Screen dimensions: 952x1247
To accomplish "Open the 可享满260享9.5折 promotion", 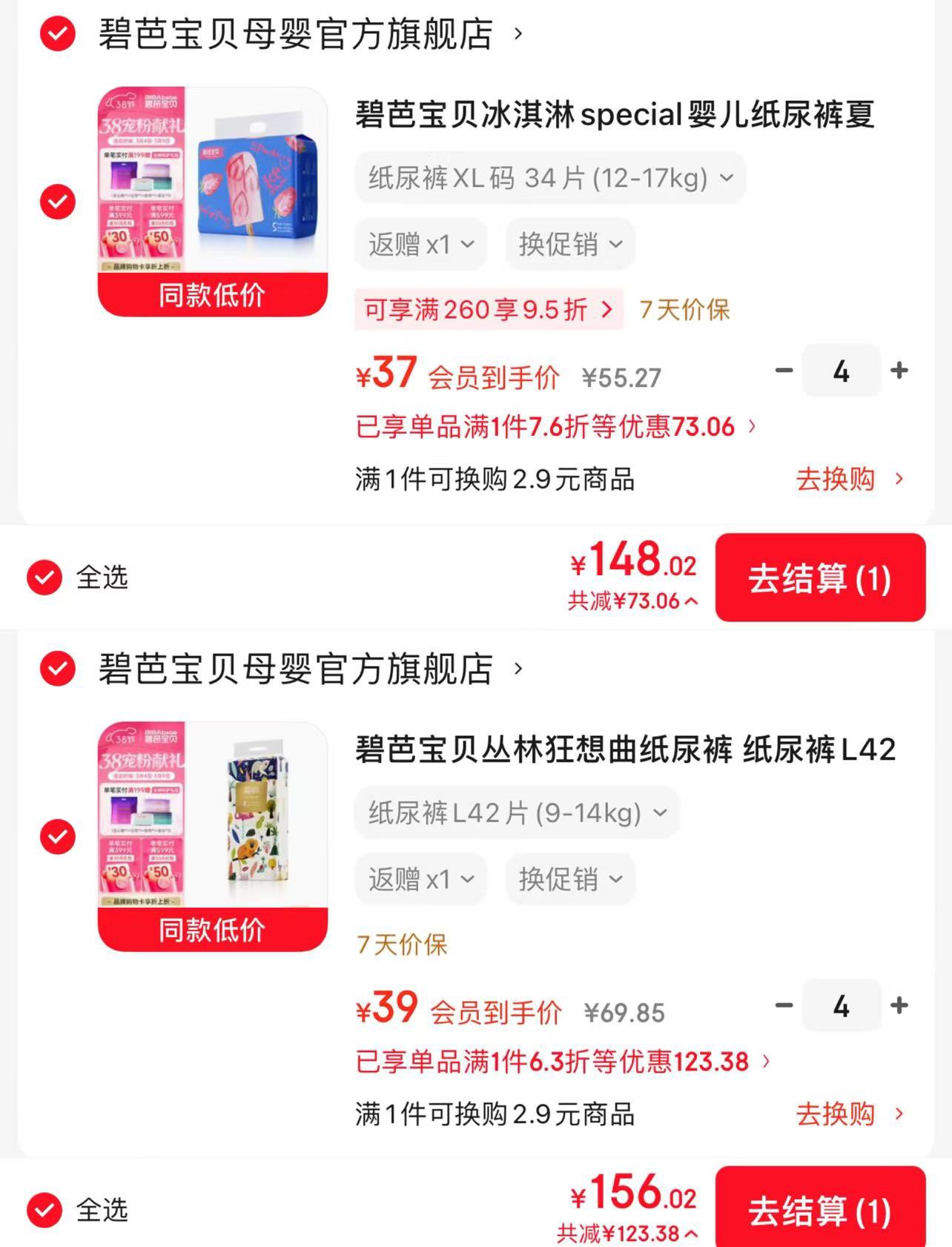I will pyautogui.click(x=488, y=310).
